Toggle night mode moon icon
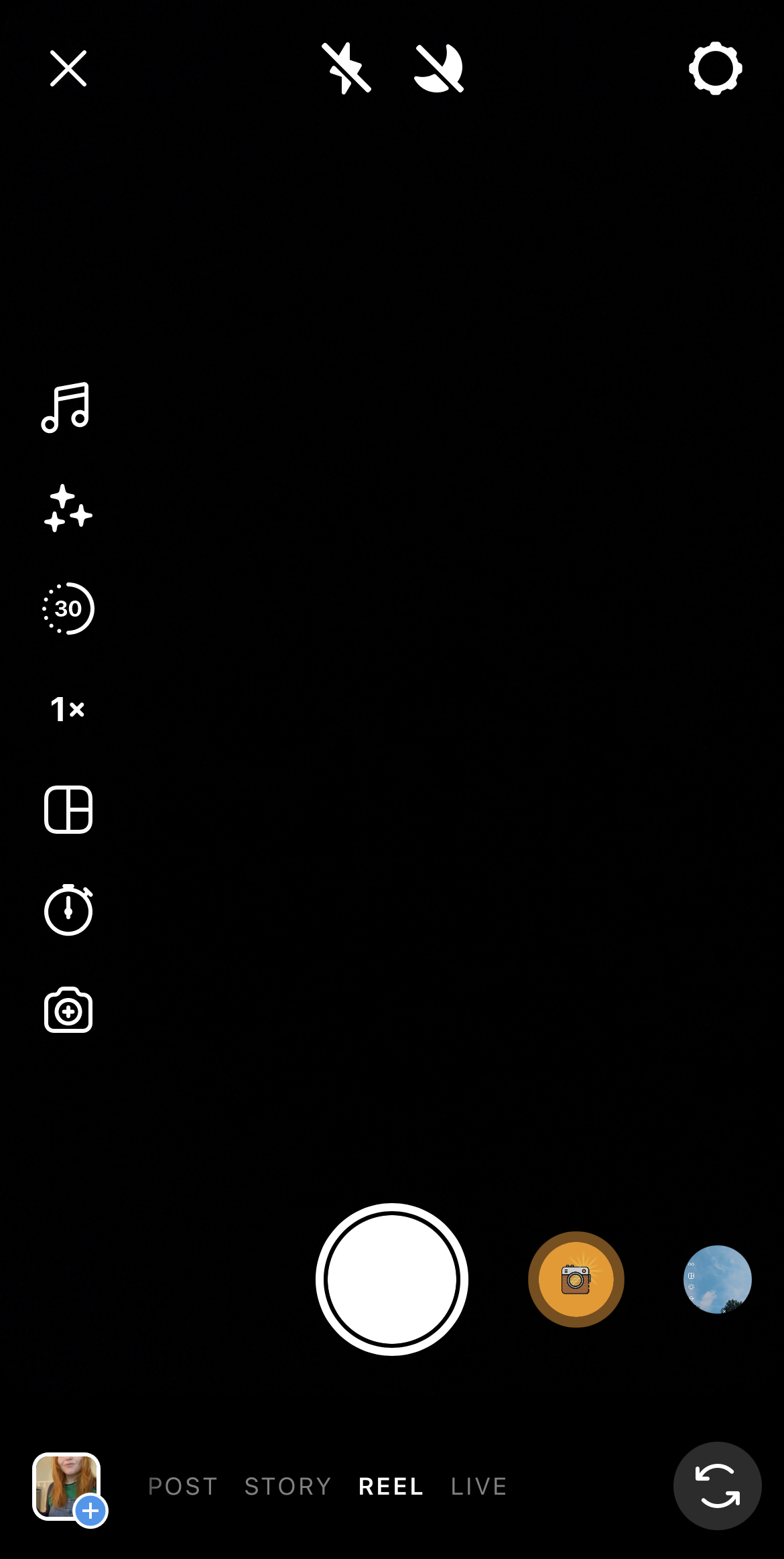The height and width of the screenshot is (1559, 784). [439, 68]
